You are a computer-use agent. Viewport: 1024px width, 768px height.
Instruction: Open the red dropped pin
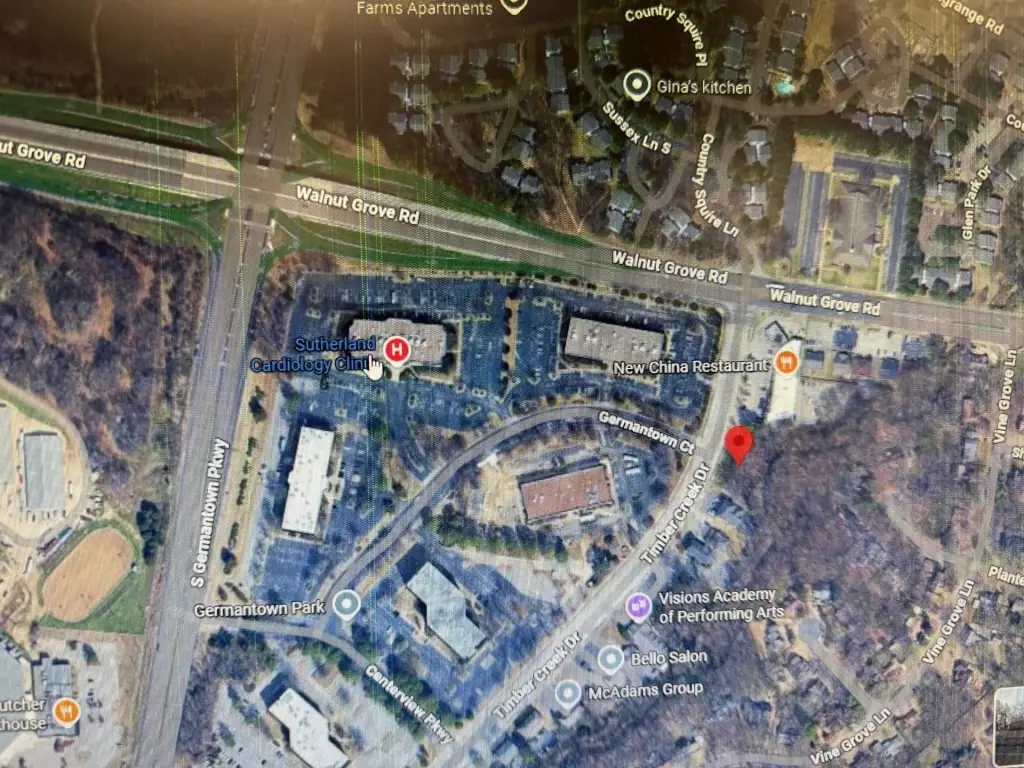tap(738, 443)
